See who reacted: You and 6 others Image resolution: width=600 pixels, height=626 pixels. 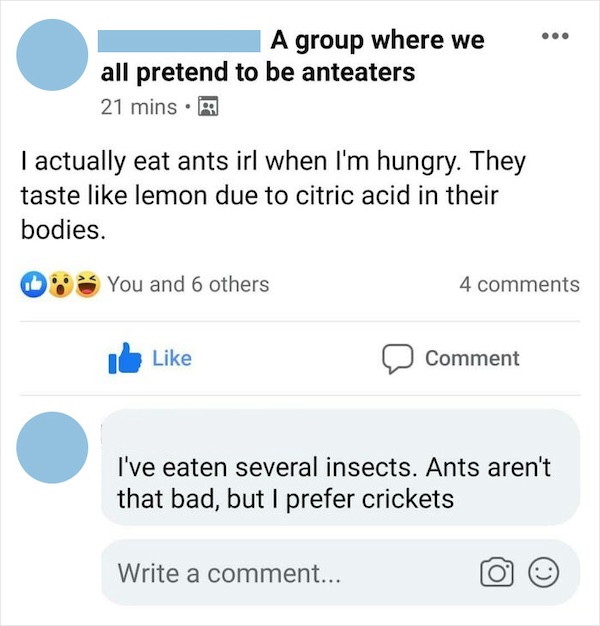pos(187,284)
